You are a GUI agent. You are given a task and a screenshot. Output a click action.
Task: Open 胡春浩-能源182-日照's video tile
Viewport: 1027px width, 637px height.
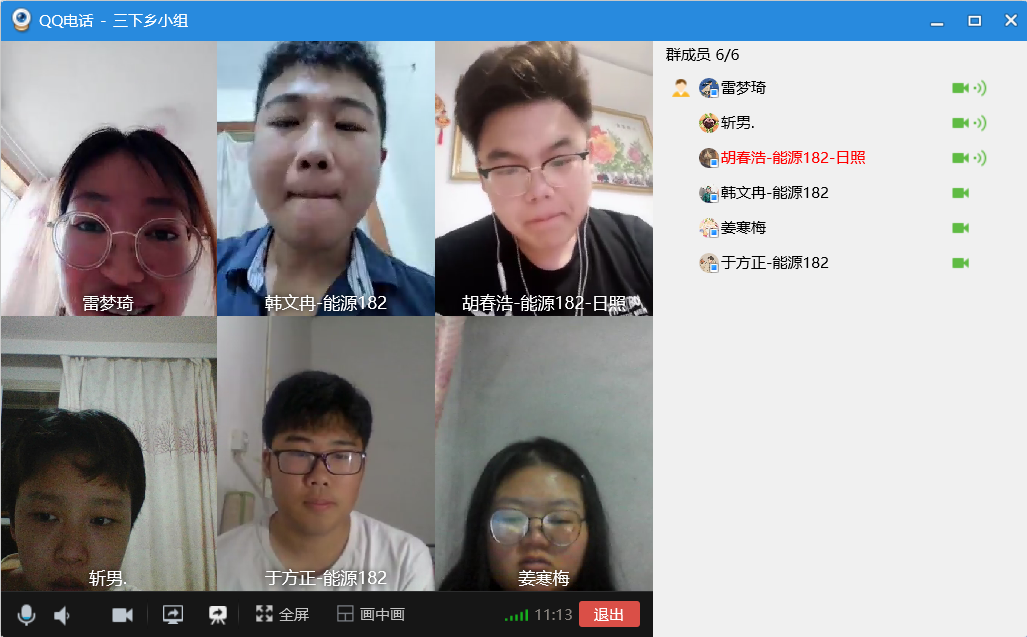click(x=543, y=178)
